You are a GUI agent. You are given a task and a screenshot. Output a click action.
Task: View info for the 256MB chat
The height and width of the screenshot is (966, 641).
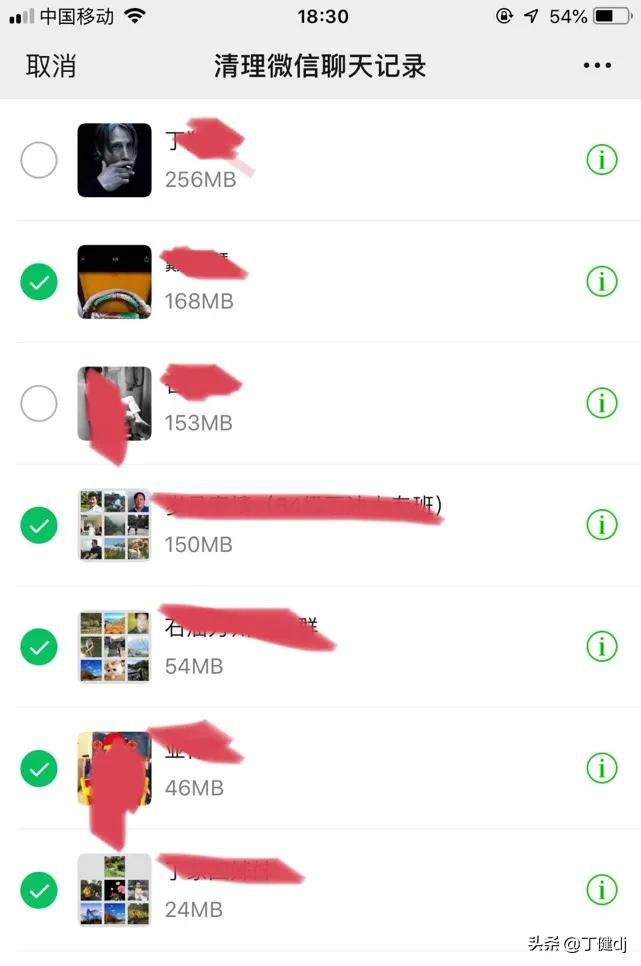click(x=601, y=160)
